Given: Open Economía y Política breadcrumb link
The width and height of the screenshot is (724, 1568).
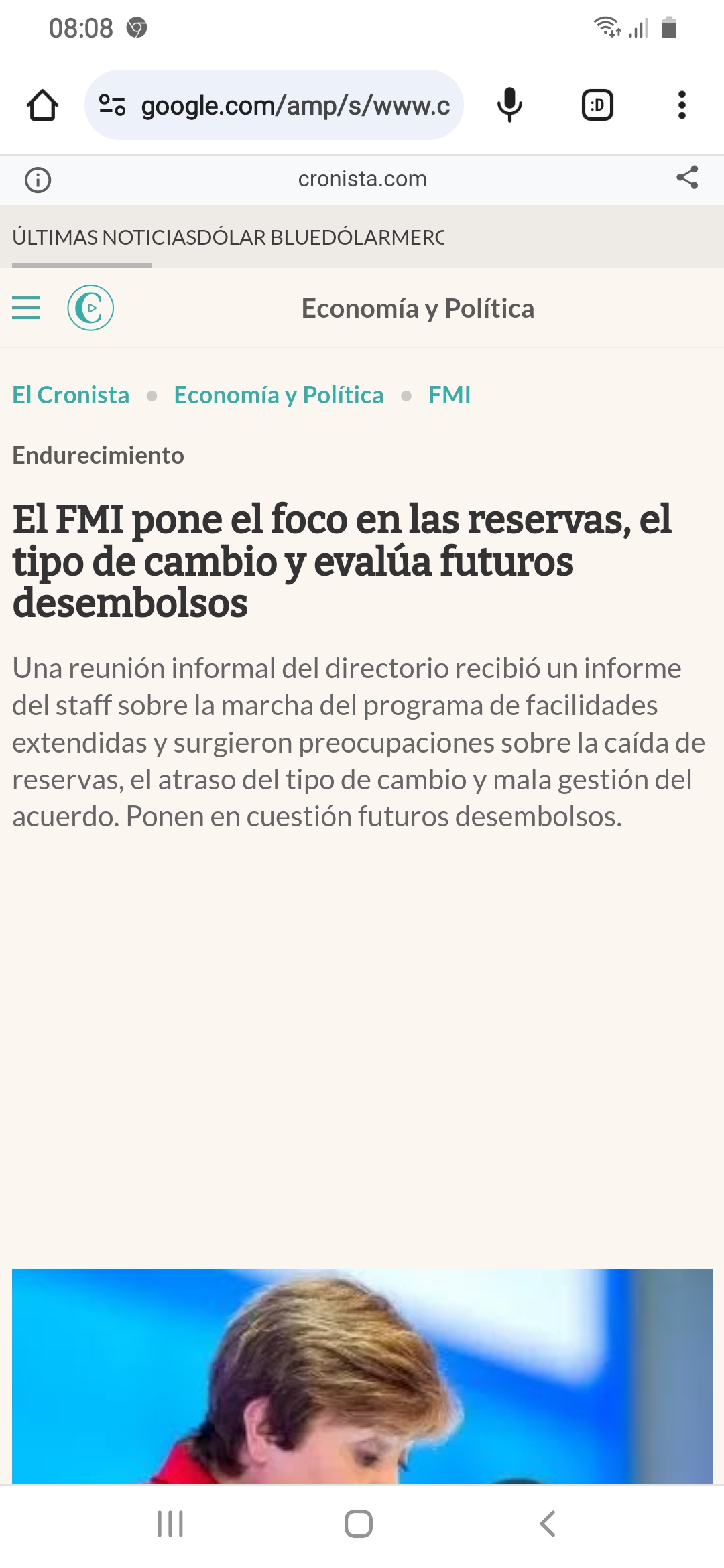Looking at the screenshot, I should pyautogui.click(x=279, y=395).
